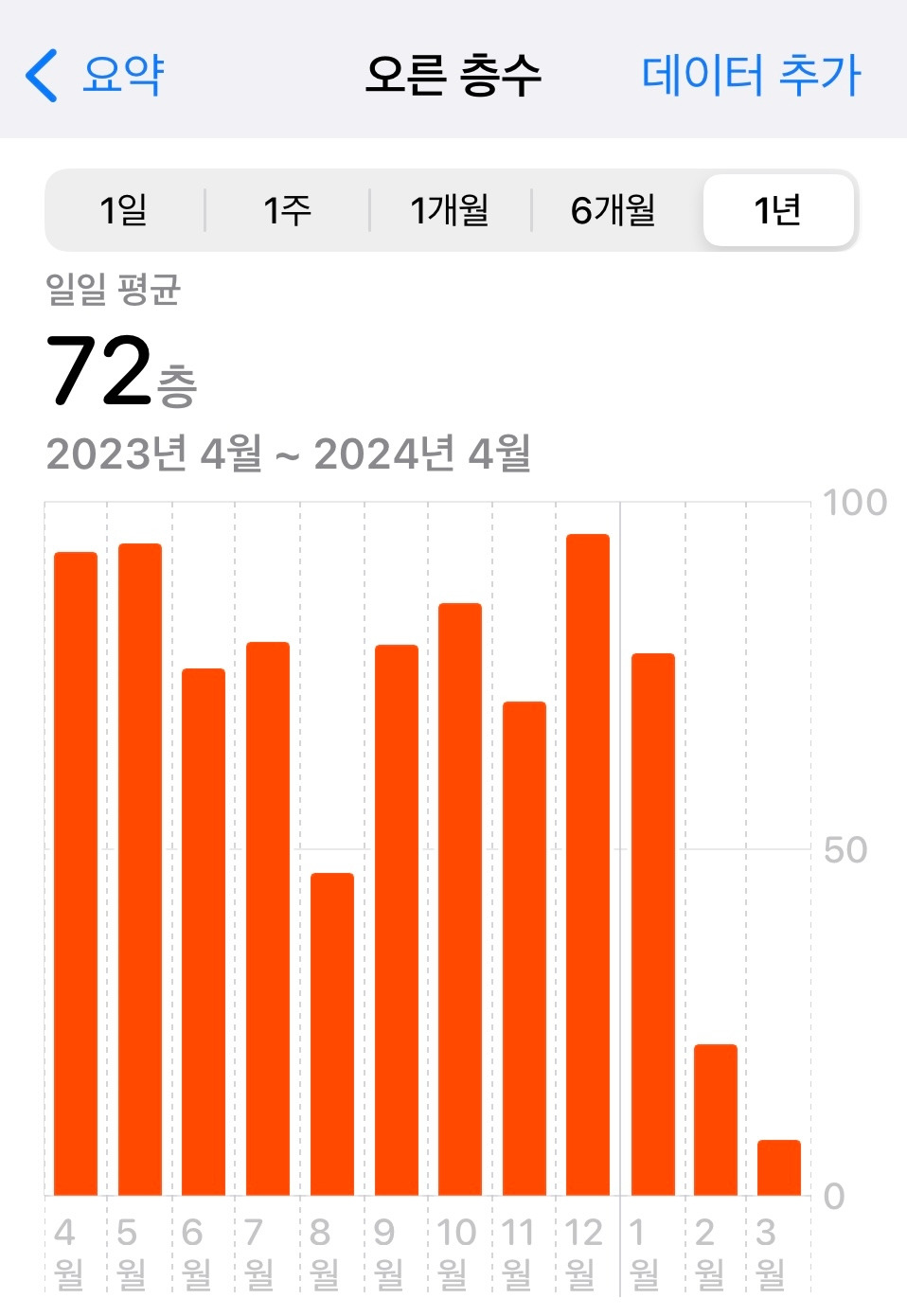This screenshot has height=1316, width=907.
Task: Select the 1주 range
Action: pyautogui.click(x=287, y=210)
